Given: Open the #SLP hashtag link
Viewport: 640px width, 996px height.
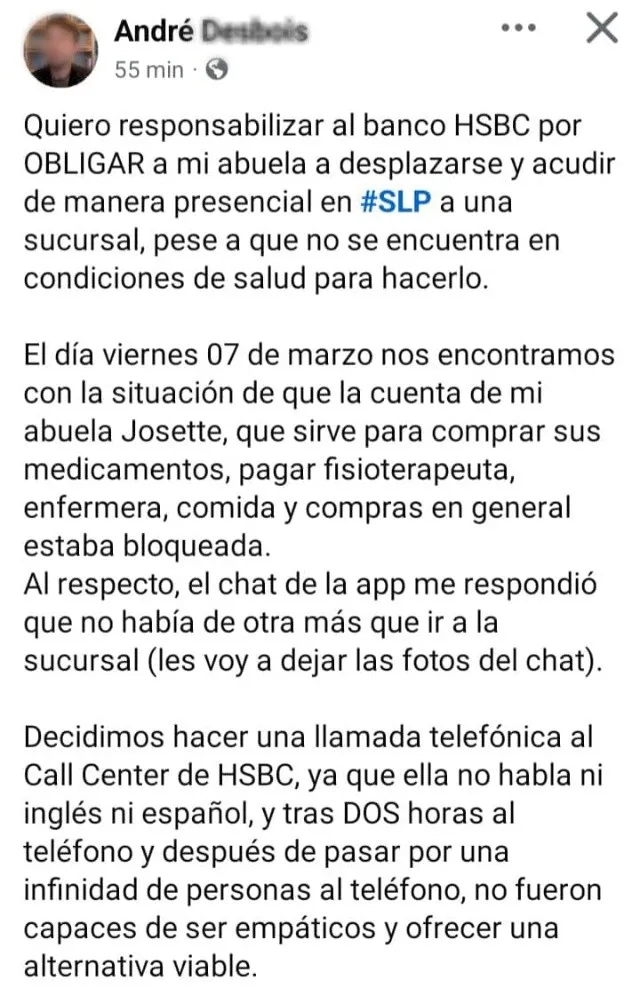Looking at the screenshot, I should coord(396,204).
